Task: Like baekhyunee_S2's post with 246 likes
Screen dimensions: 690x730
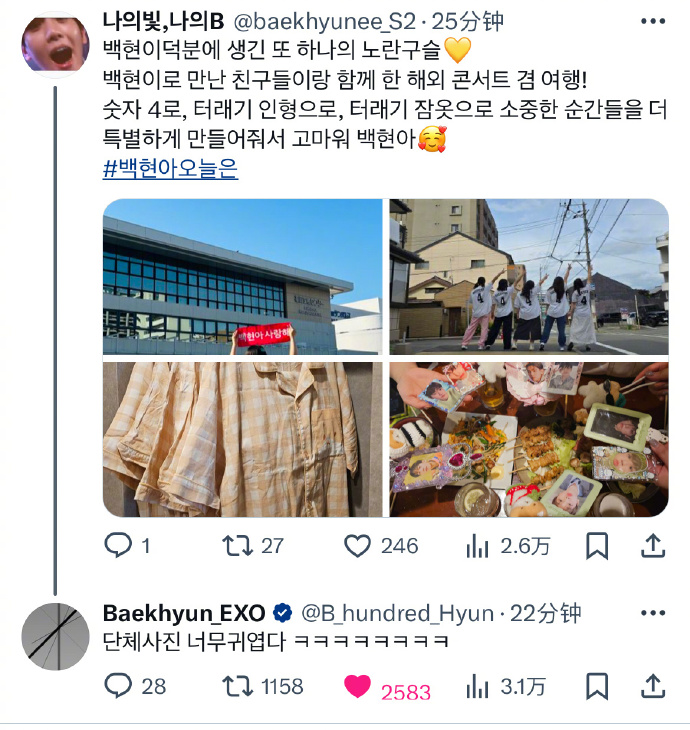Action: [358, 545]
